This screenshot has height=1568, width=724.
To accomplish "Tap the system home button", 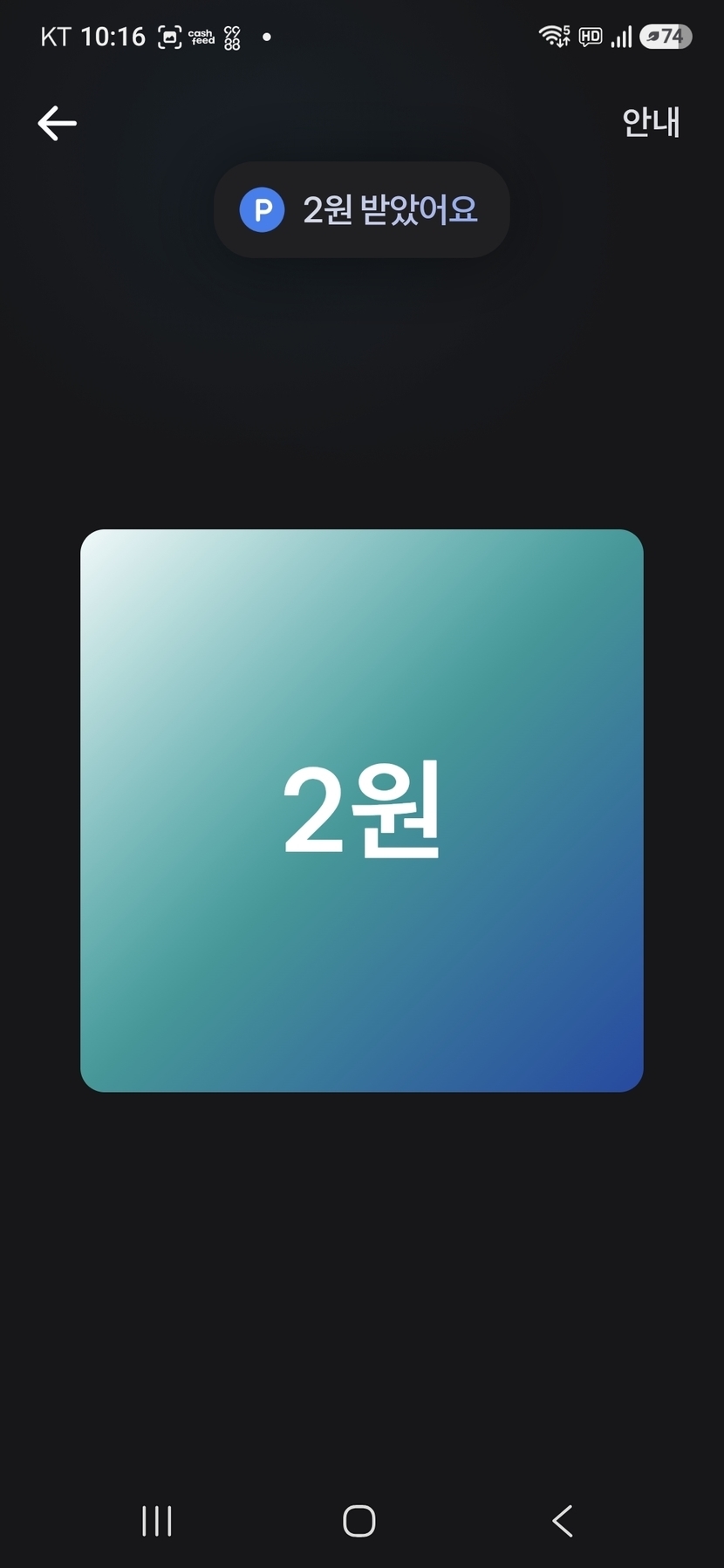I will 359,1520.
